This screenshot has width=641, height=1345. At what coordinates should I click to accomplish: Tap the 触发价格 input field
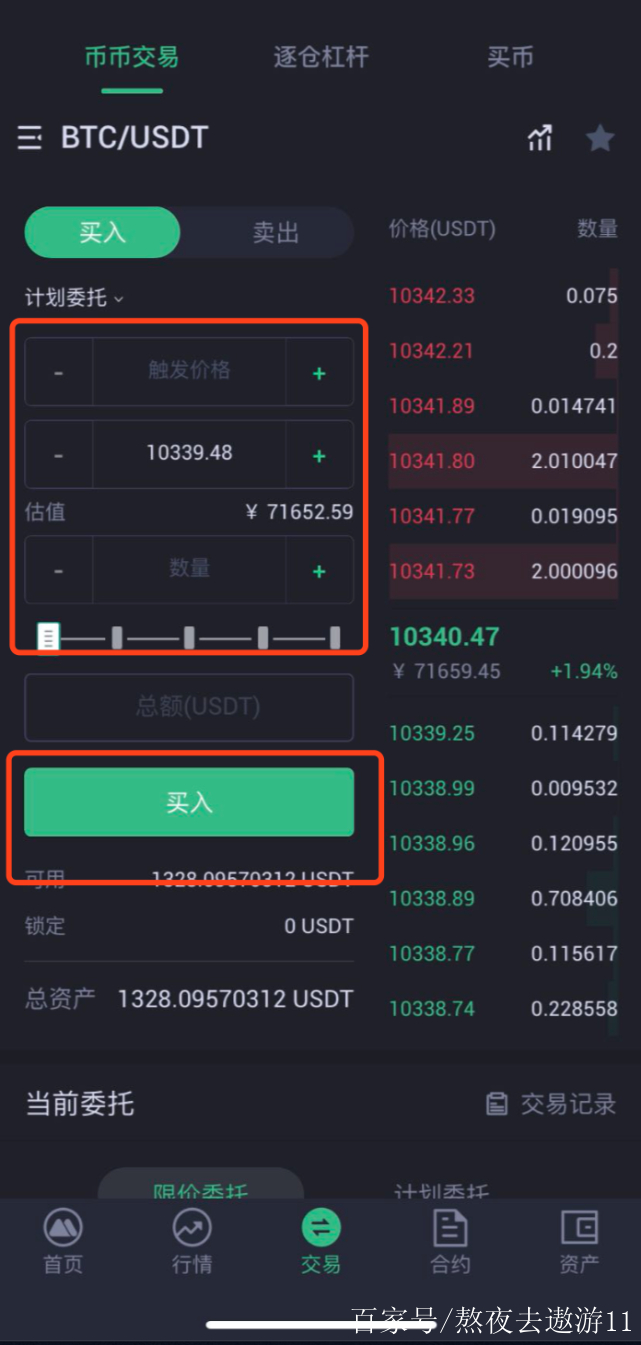coord(189,371)
